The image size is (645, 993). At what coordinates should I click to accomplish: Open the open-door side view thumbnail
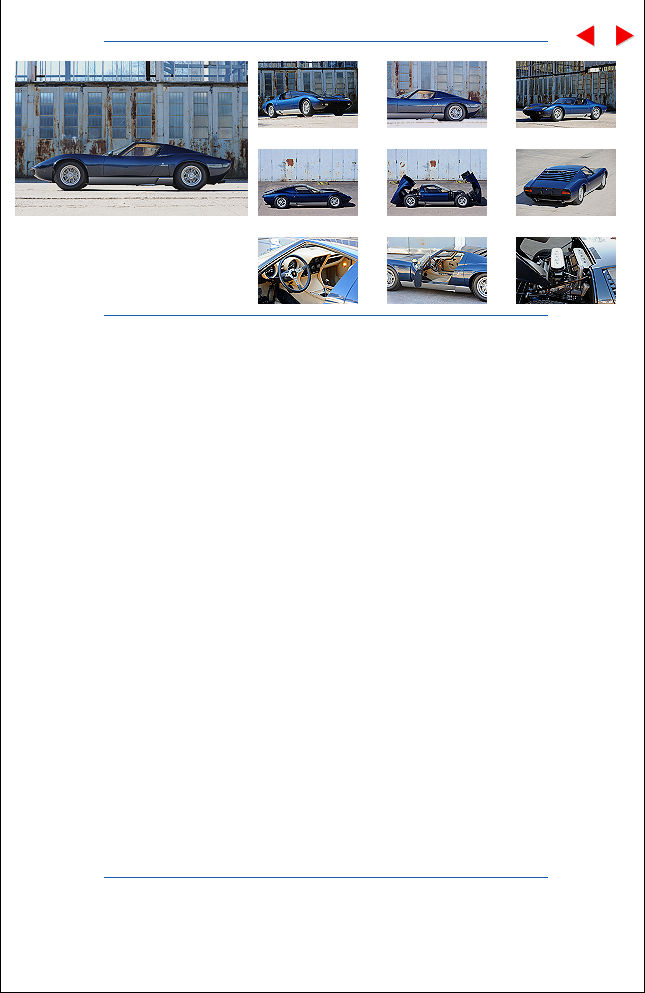[436, 270]
